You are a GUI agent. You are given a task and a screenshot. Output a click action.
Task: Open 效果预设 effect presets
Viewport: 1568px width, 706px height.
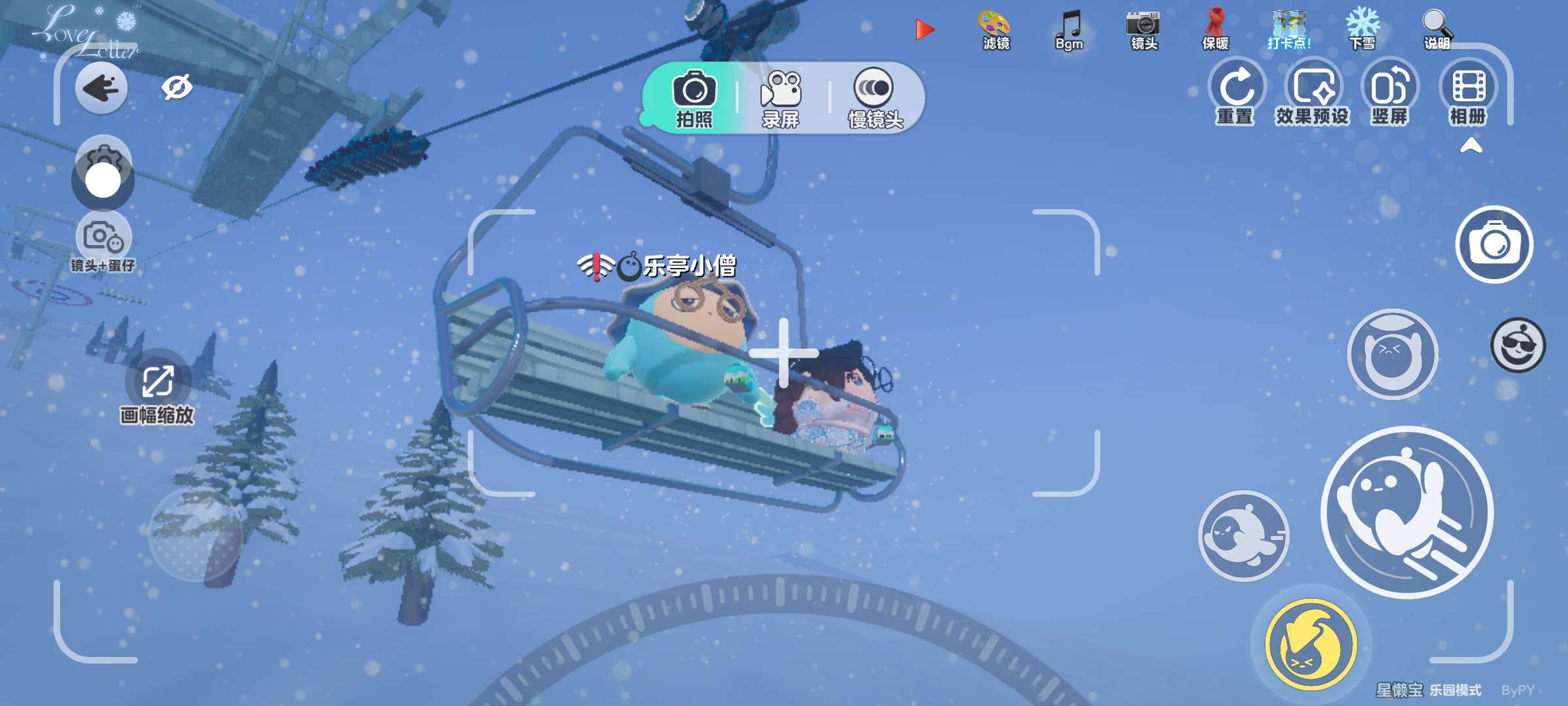pos(1313,94)
